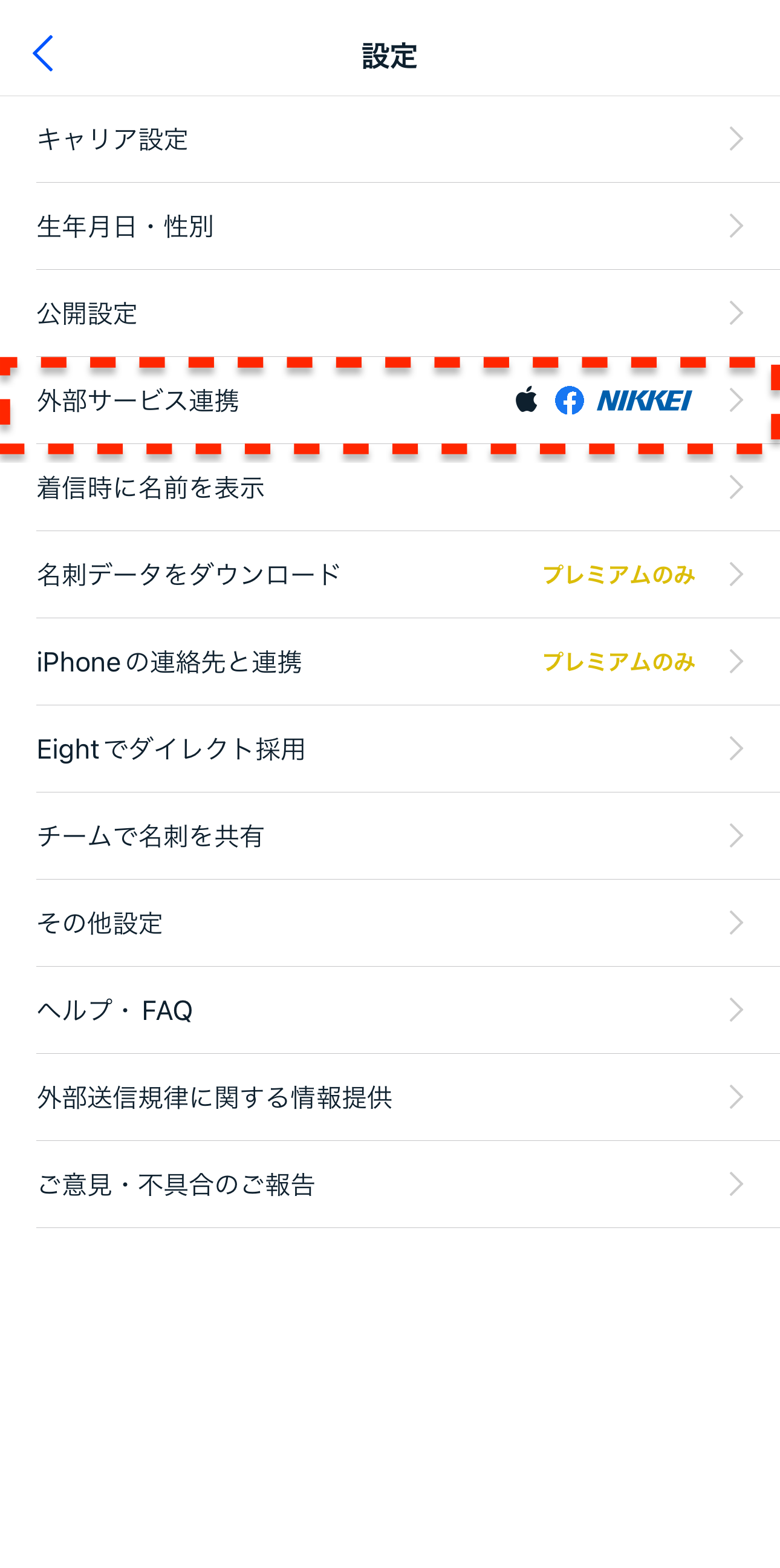Viewport: 780px width, 1568px height.
Task: Open ヘルプ・FAQ
Action: 389,1010
